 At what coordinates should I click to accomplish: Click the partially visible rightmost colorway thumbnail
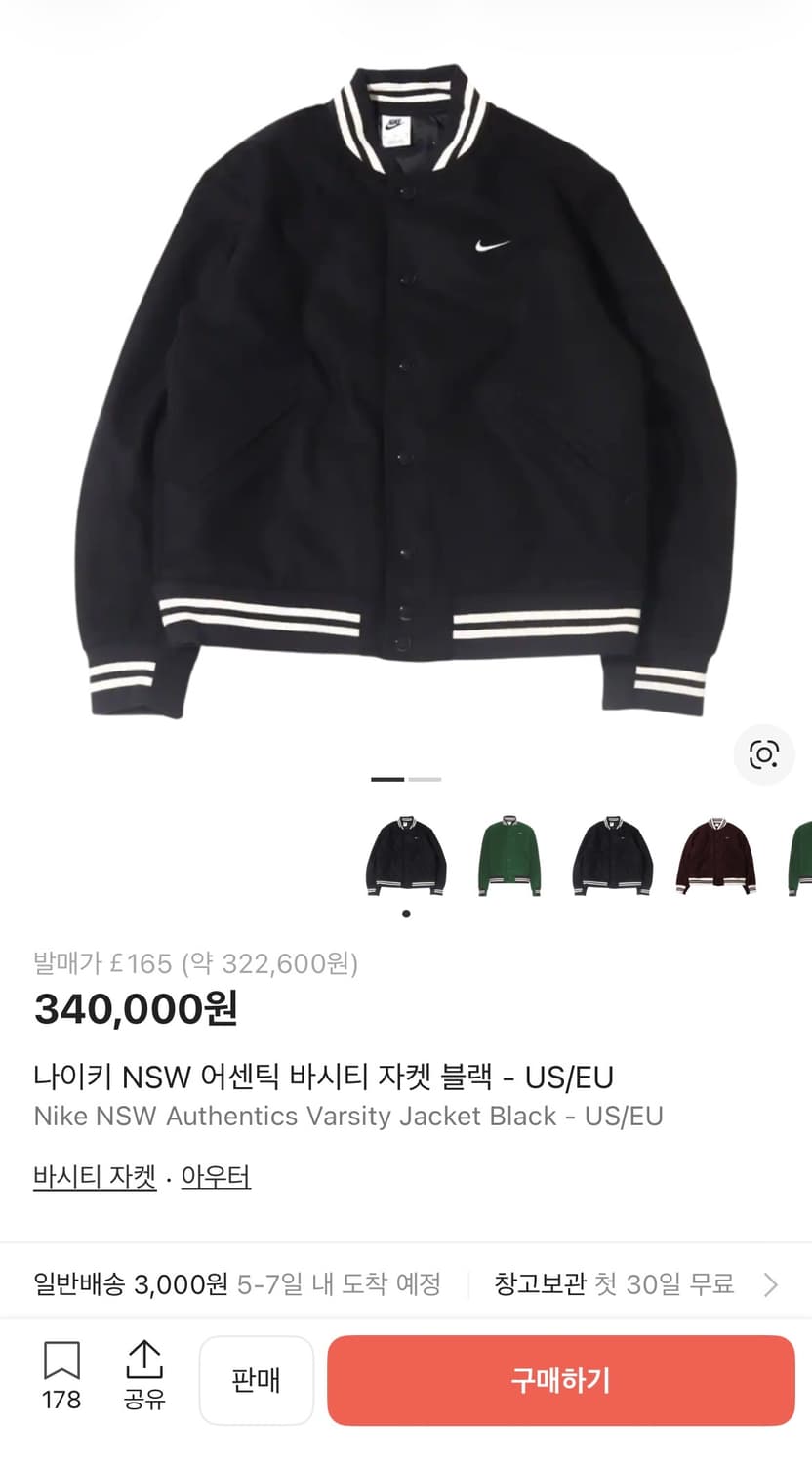pyautogui.click(x=798, y=855)
